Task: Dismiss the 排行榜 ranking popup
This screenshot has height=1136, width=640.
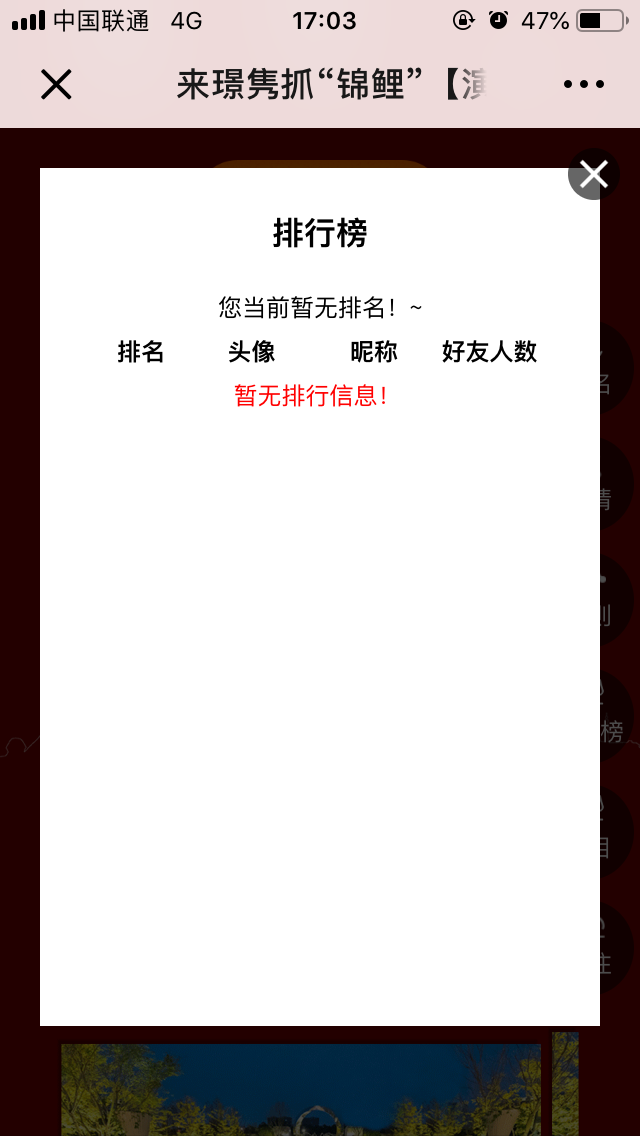Action: pos(594,175)
